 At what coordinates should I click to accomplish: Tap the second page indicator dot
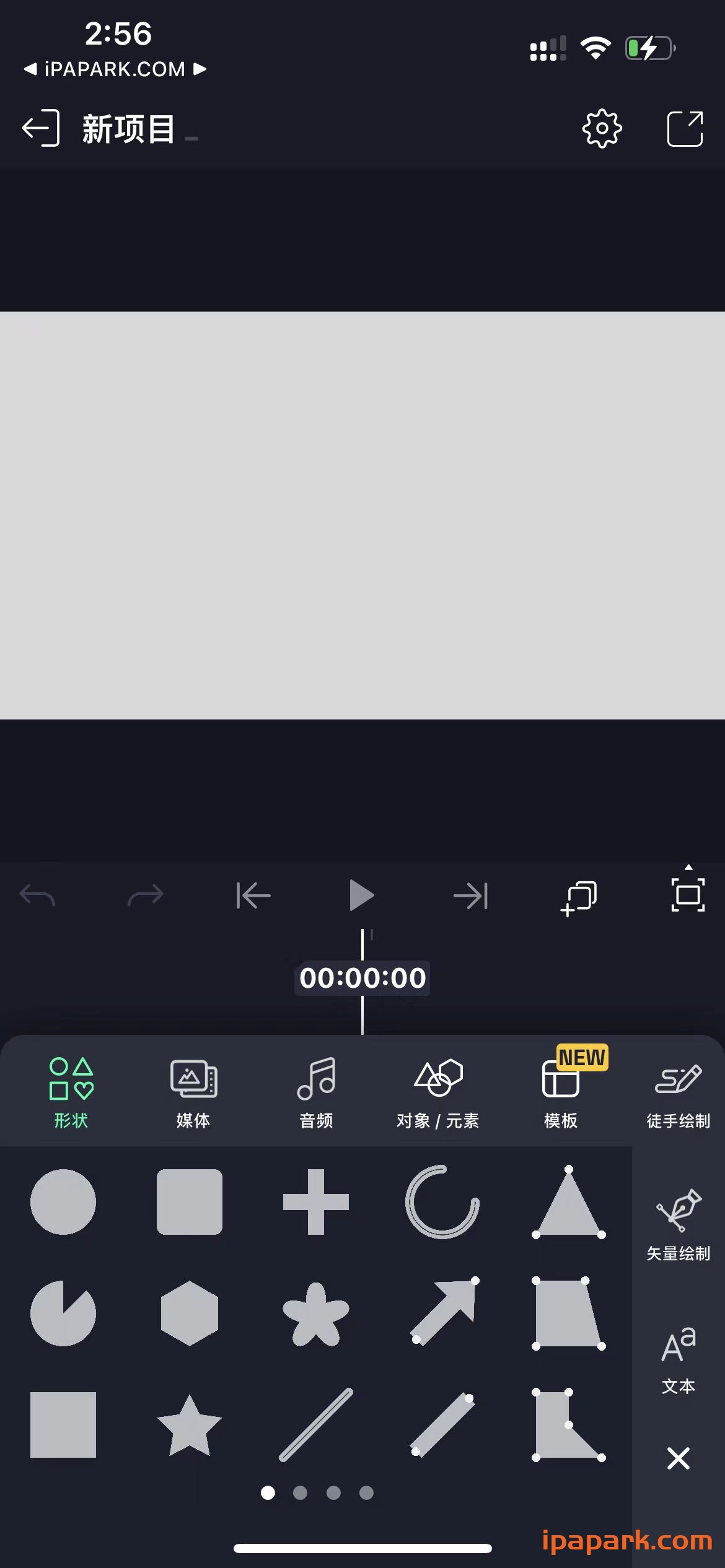pos(301,1494)
